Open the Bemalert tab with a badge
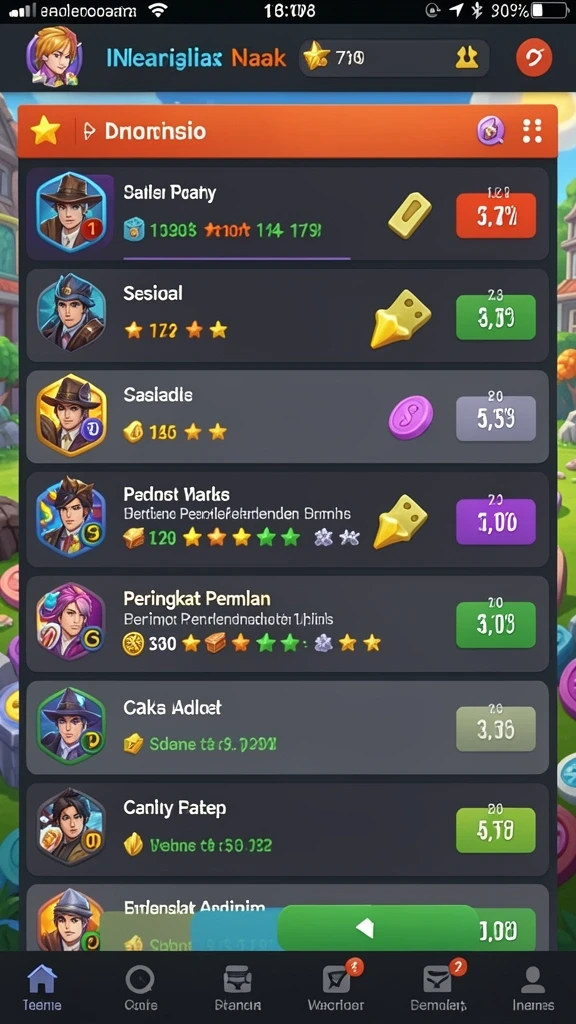576x1024 pixels. coord(438,986)
